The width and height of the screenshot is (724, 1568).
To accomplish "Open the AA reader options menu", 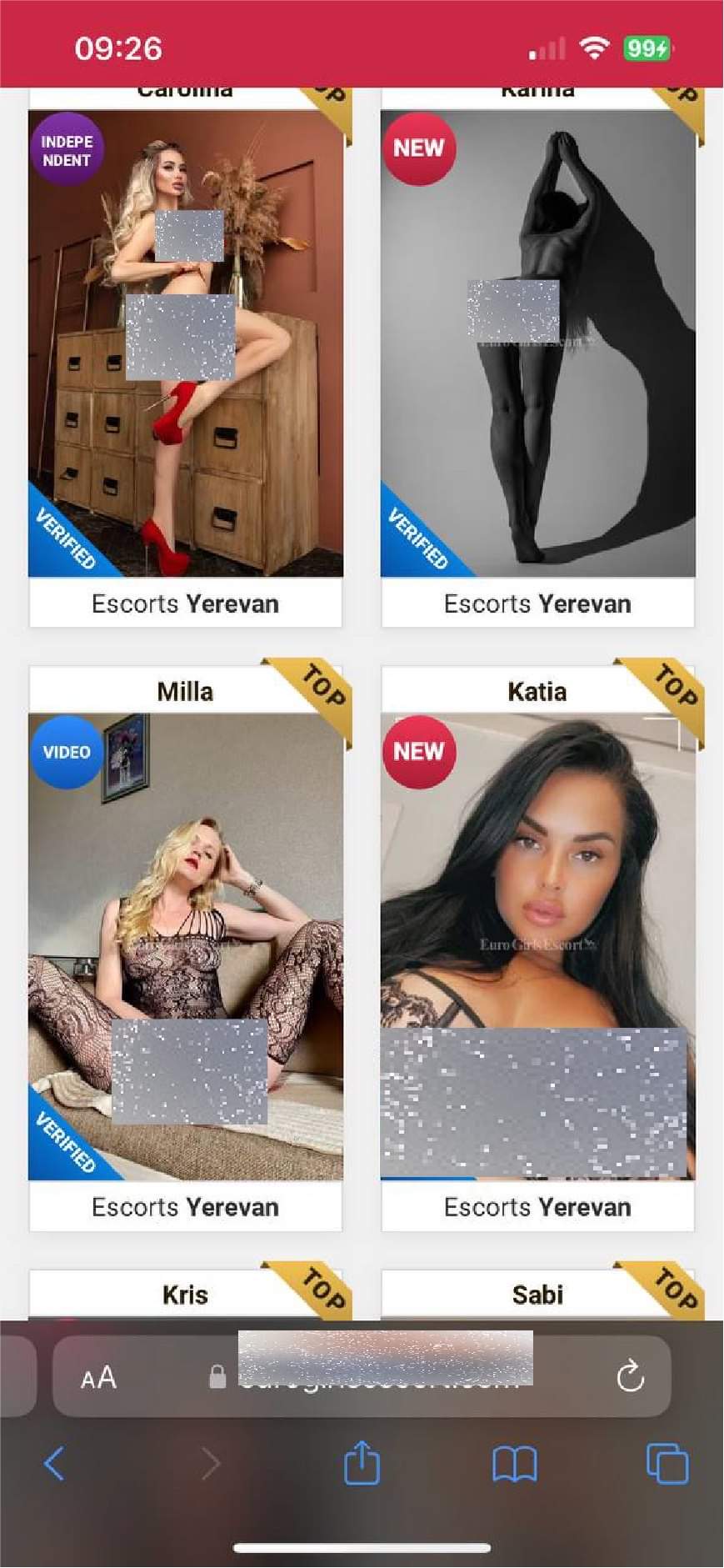I will tap(98, 1377).
